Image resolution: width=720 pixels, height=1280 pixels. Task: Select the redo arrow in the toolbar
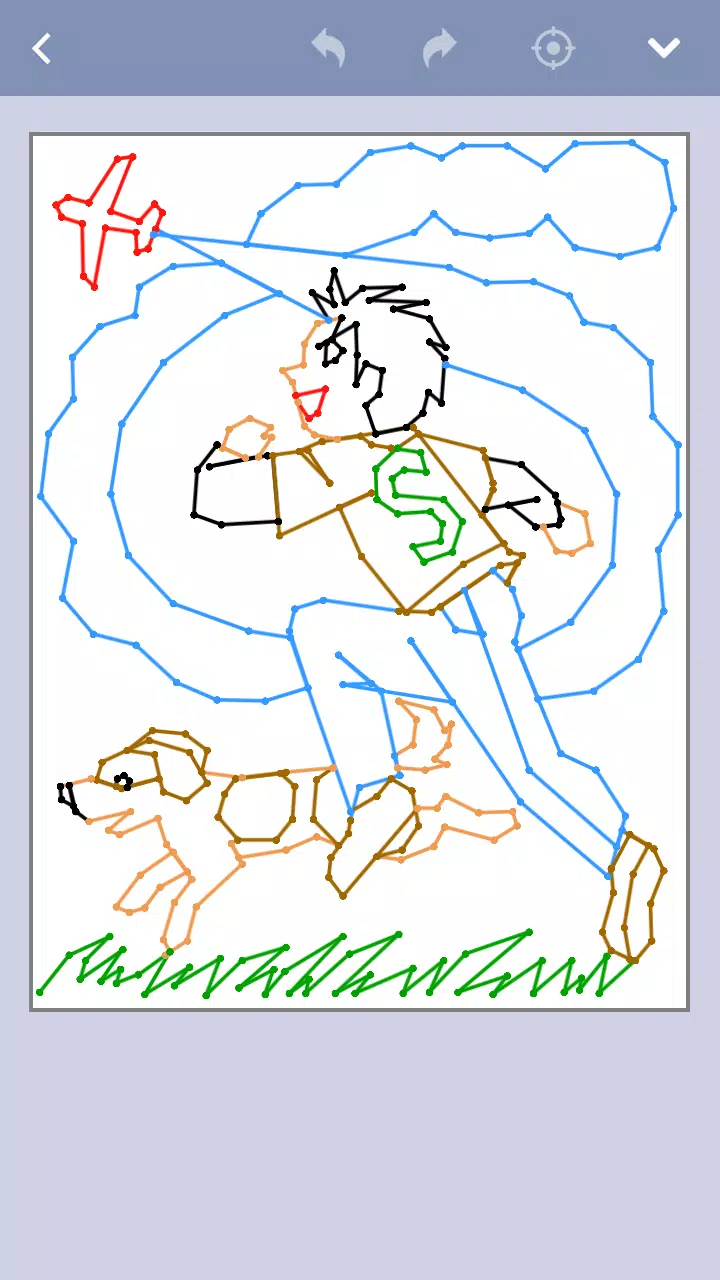[440, 48]
